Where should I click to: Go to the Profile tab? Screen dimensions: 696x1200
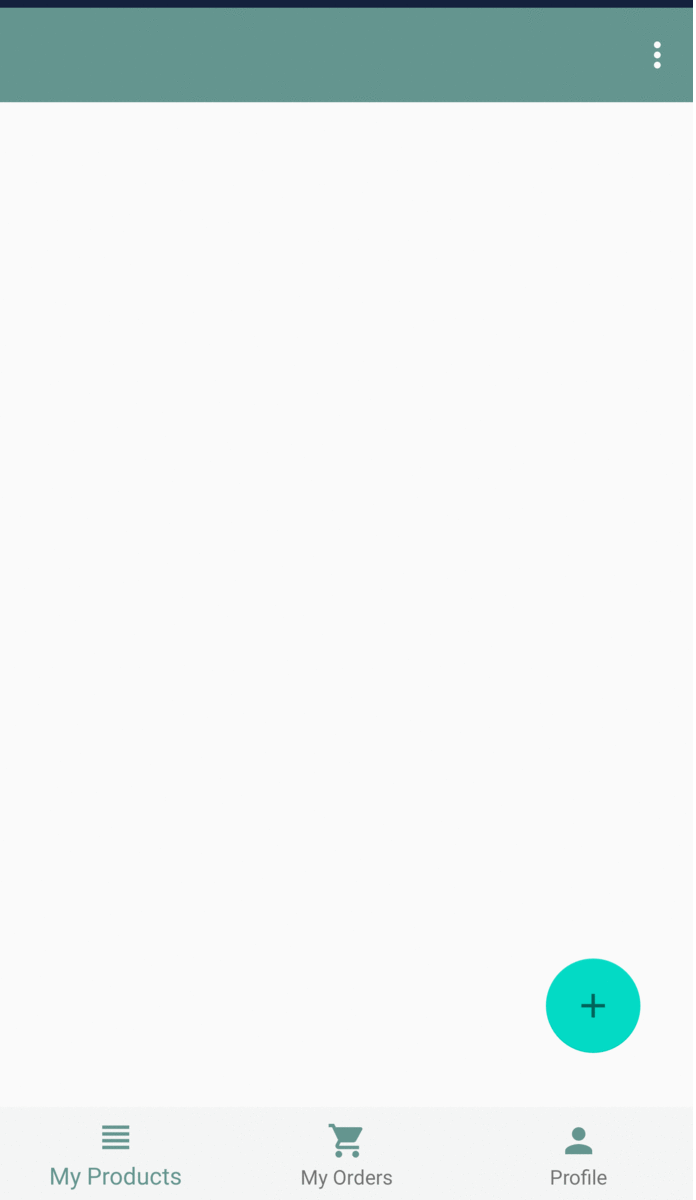(x=578, y=1155)
